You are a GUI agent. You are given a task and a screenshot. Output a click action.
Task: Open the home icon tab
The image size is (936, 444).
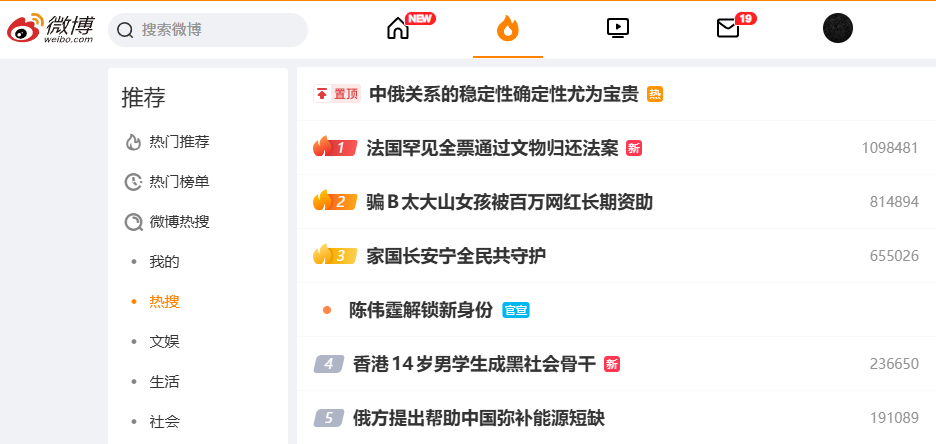coord(398,29)
